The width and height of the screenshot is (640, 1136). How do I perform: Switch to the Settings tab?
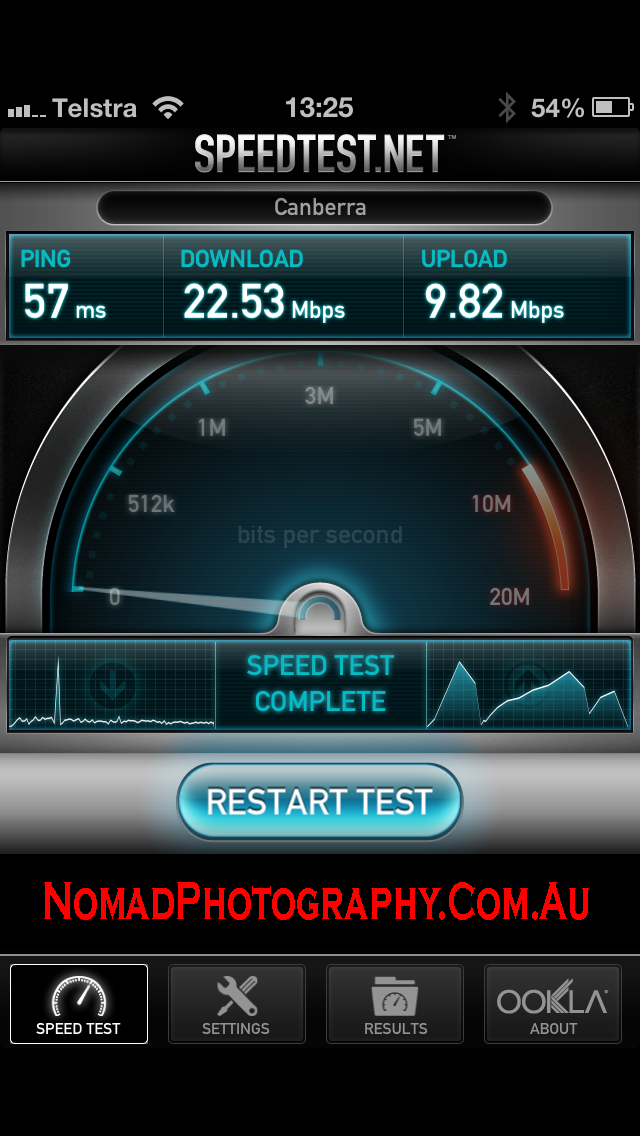(x=236, y=1004)
